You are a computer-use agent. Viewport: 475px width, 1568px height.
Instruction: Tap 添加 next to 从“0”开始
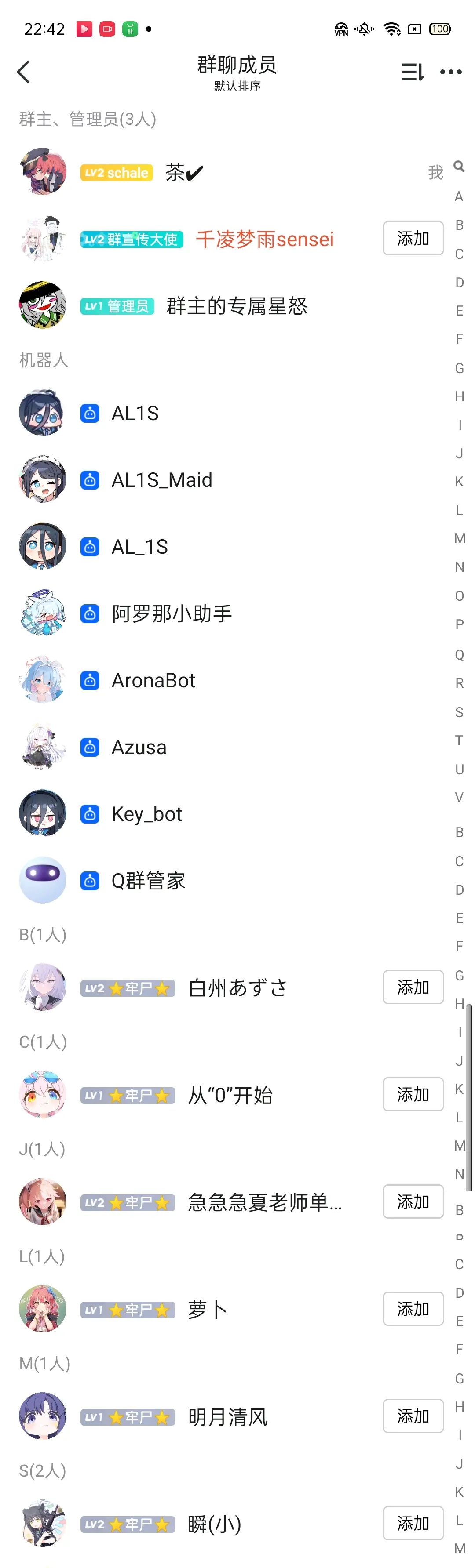pyautogui.click(x=412, y=1094)
